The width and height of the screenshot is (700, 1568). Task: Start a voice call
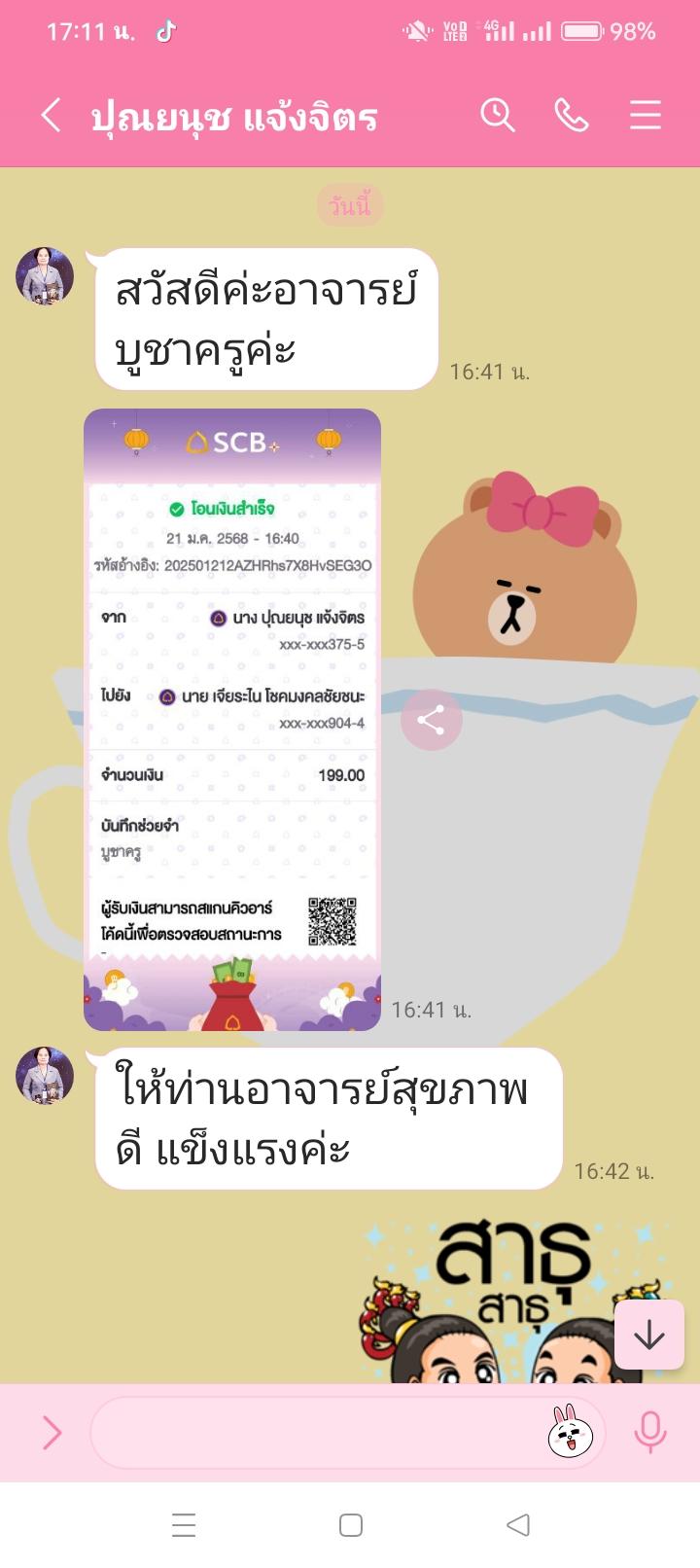click(572, 116)
